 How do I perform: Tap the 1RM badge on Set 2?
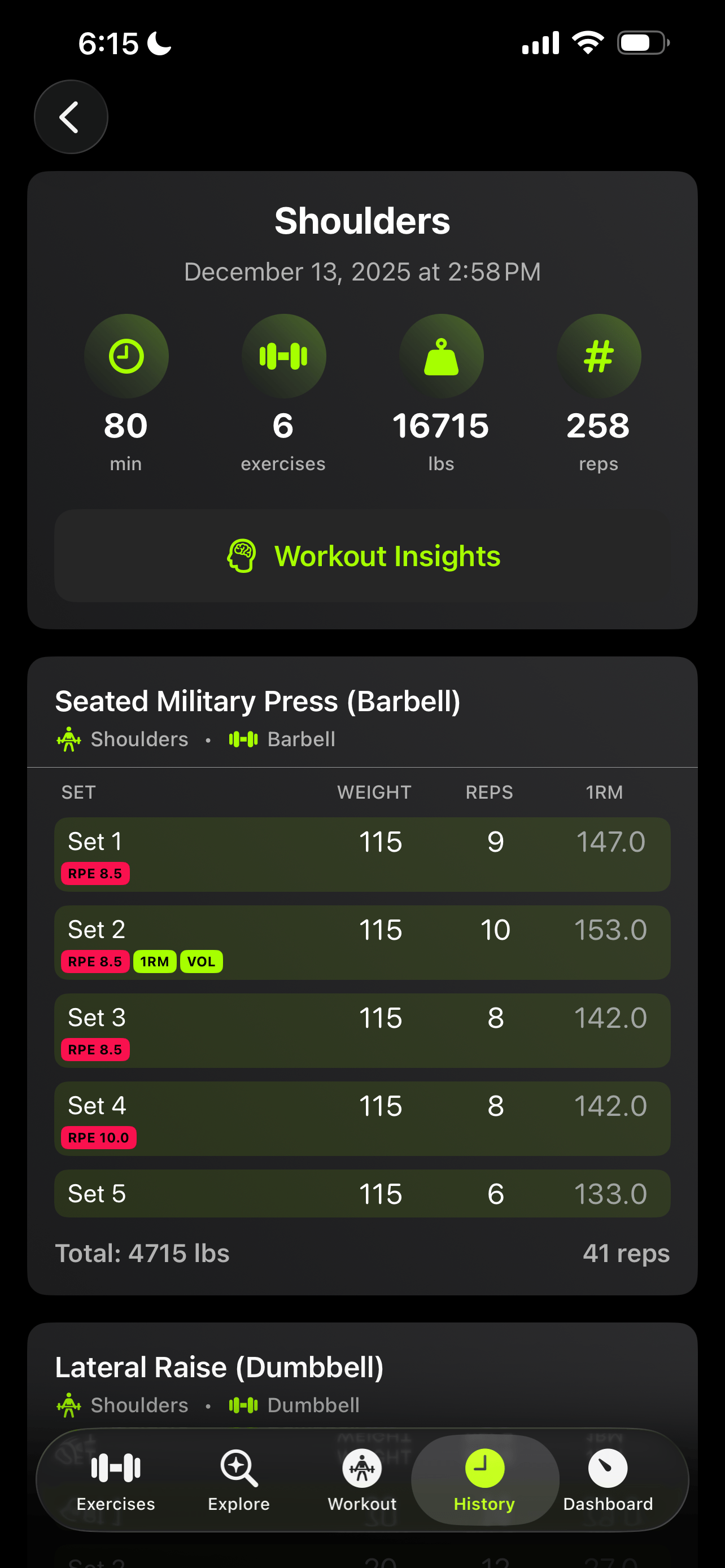pyautogui.click(x=154, y=962)
